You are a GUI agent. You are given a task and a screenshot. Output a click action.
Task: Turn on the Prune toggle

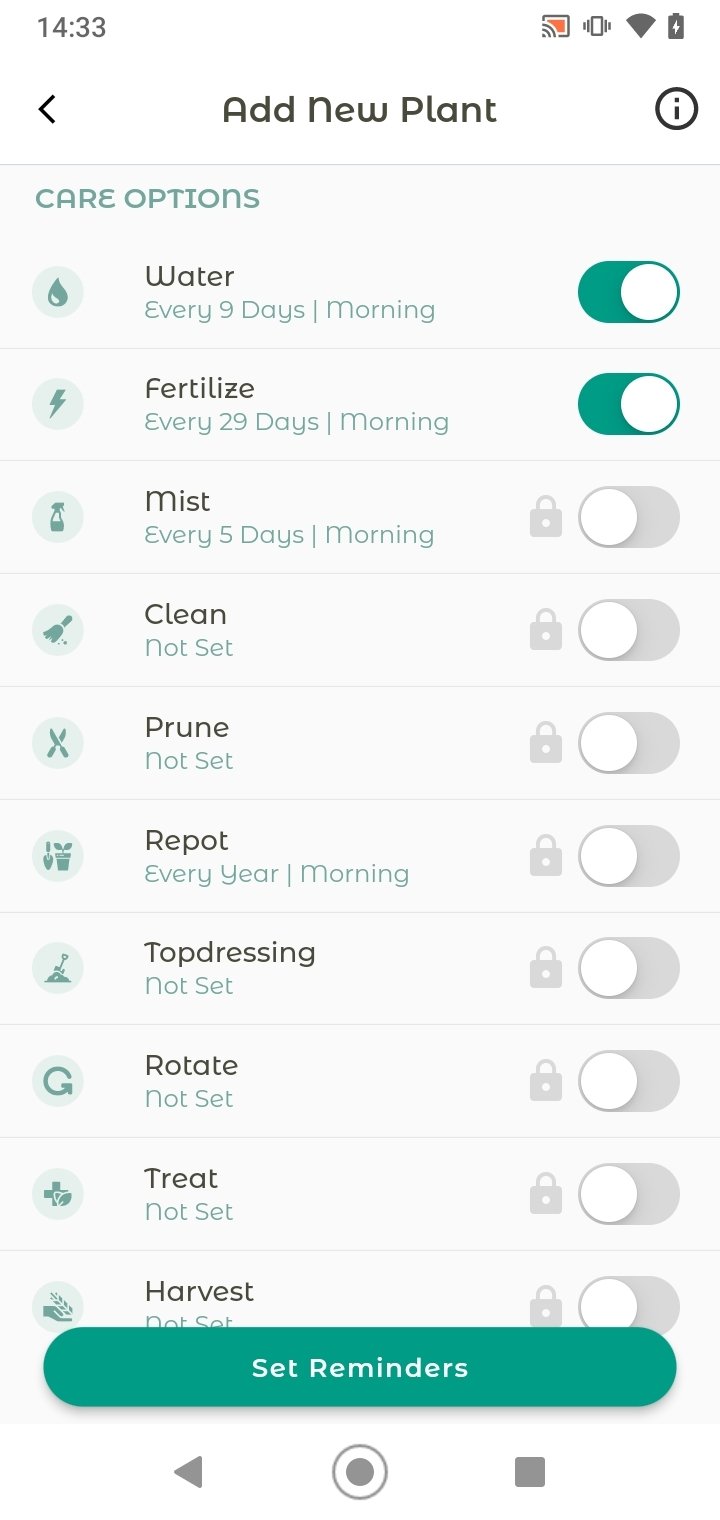628,743
